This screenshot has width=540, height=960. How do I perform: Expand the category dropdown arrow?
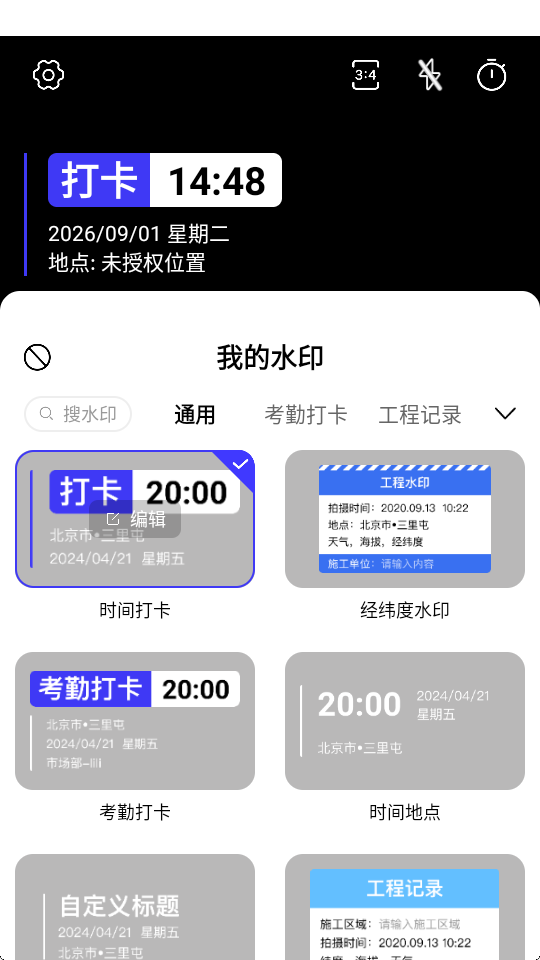click(505, 414)
